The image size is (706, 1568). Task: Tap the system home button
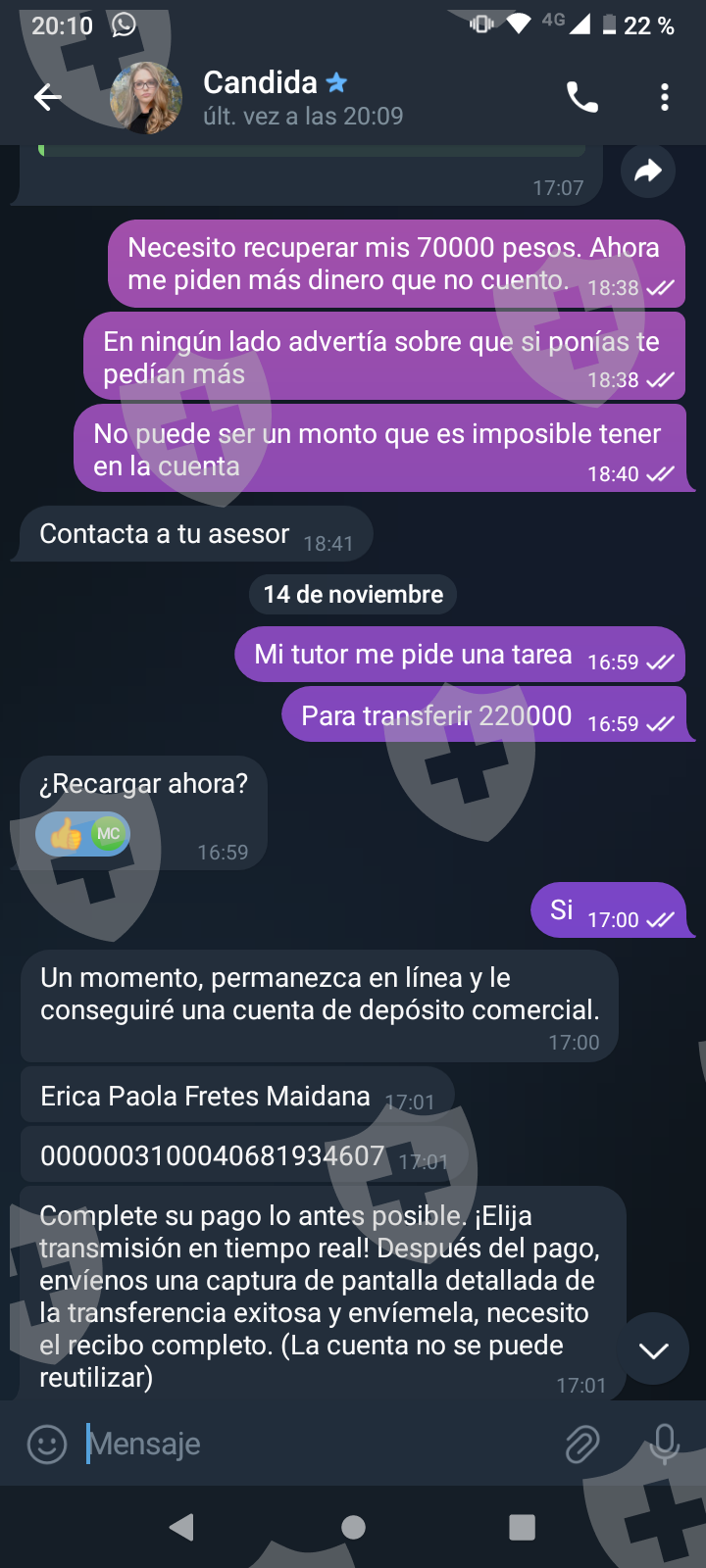pyautogui.click(x=354, y=1527)
